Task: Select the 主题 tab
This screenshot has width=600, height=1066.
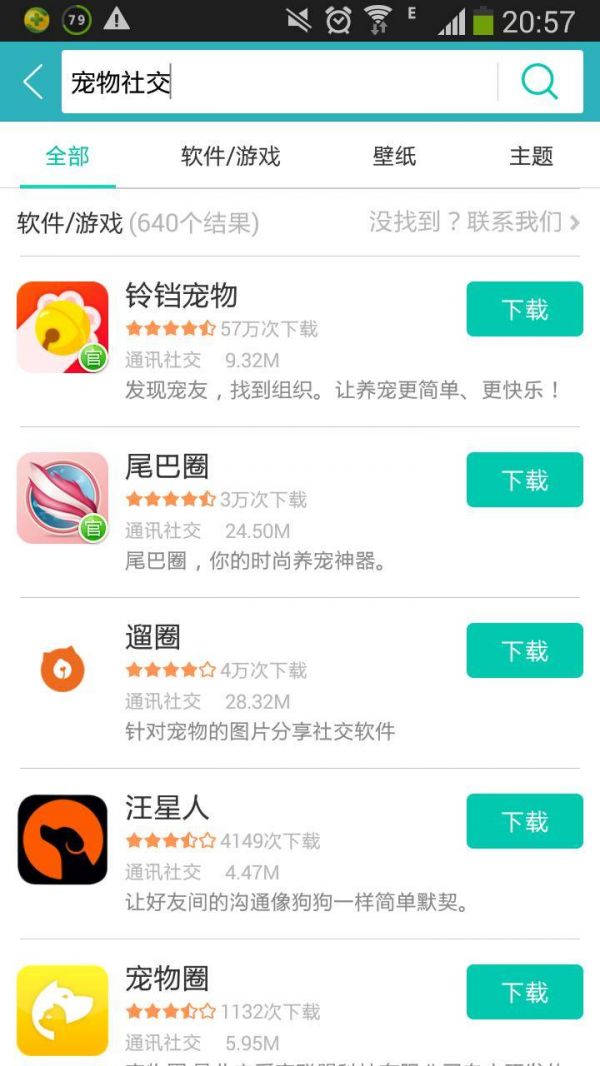Action: (531, 157)
